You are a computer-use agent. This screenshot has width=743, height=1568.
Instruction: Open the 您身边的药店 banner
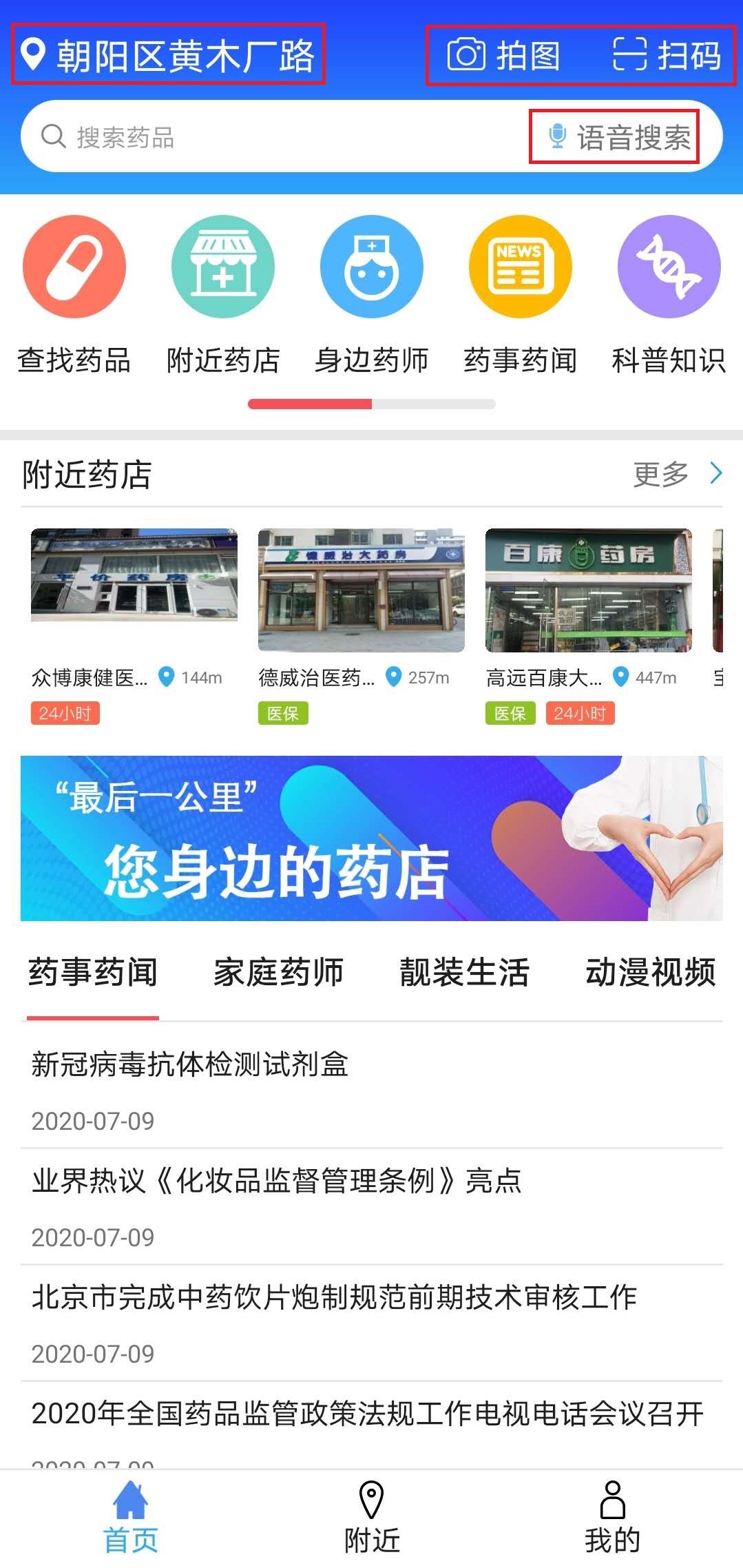click(x=372, y=838)
